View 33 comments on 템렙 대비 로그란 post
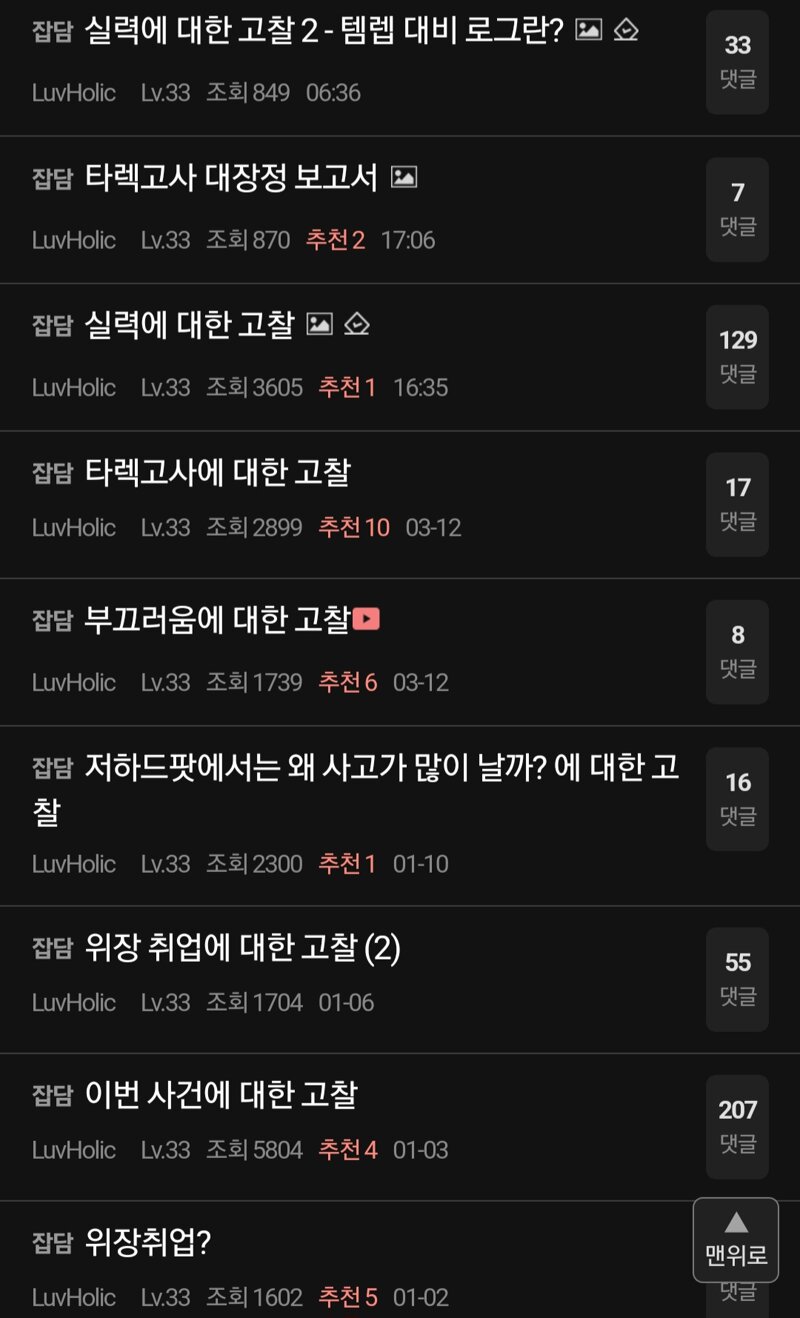The height and width of the screenshot is (1318, 800). click(x=737, y=61)
